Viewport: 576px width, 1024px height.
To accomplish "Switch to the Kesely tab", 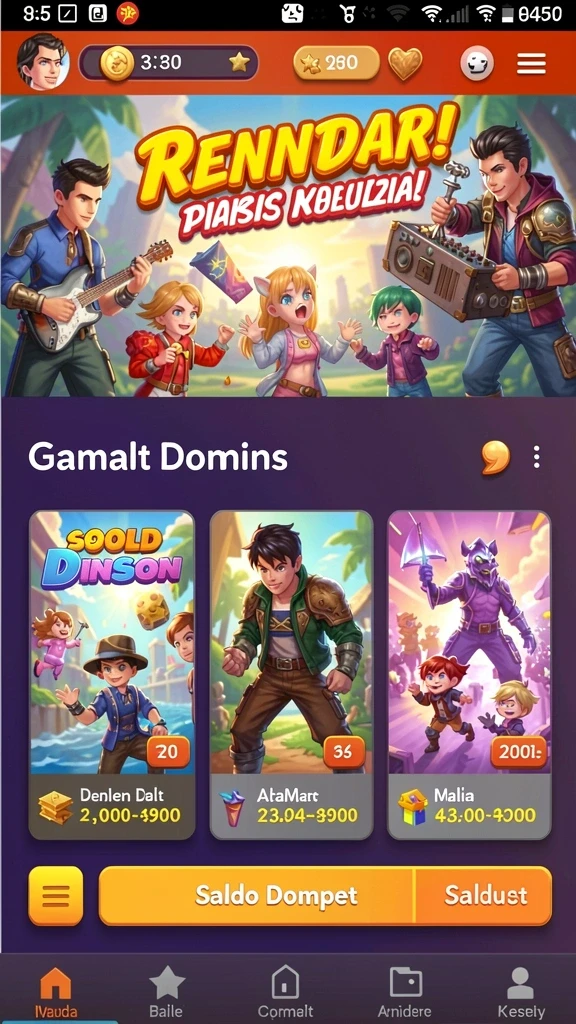I will [520, 993].
